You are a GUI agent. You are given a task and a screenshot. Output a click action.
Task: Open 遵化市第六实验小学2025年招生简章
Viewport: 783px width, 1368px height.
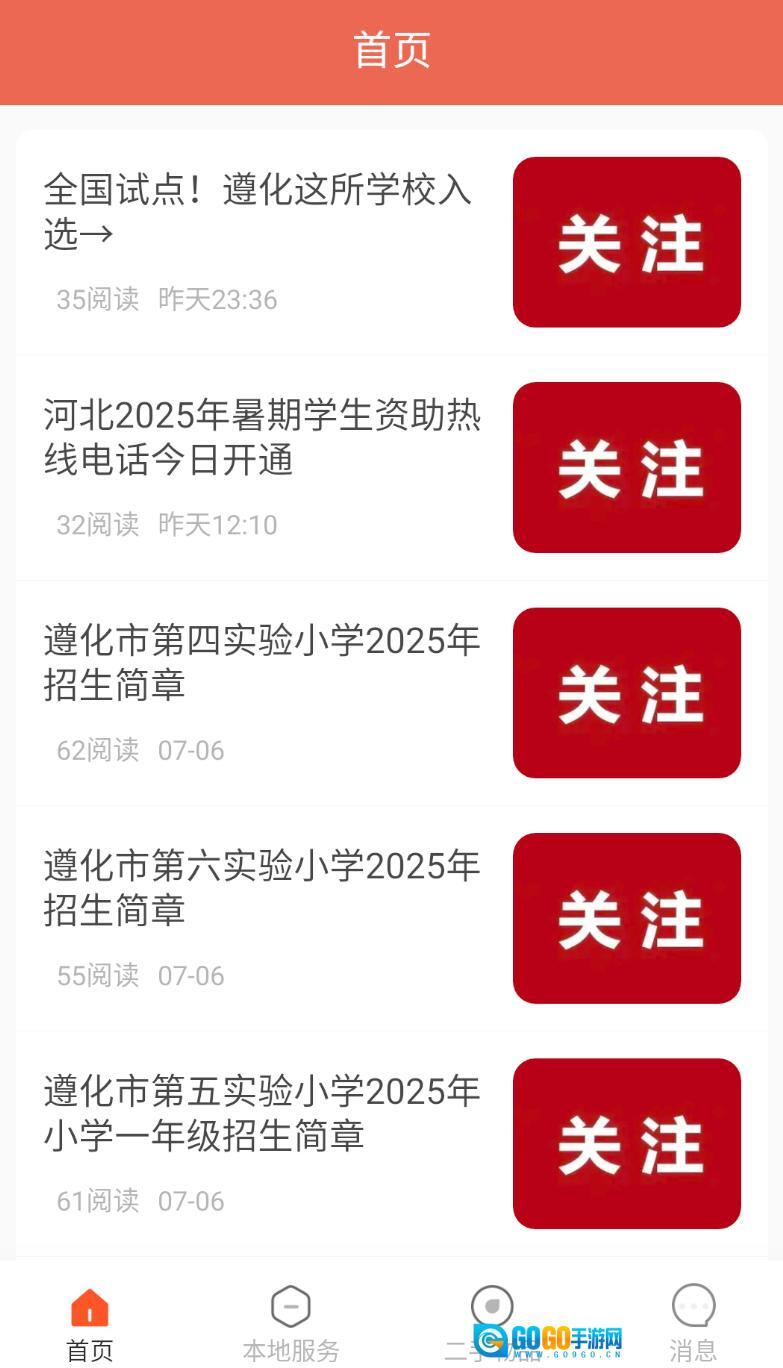click(262, 887)
